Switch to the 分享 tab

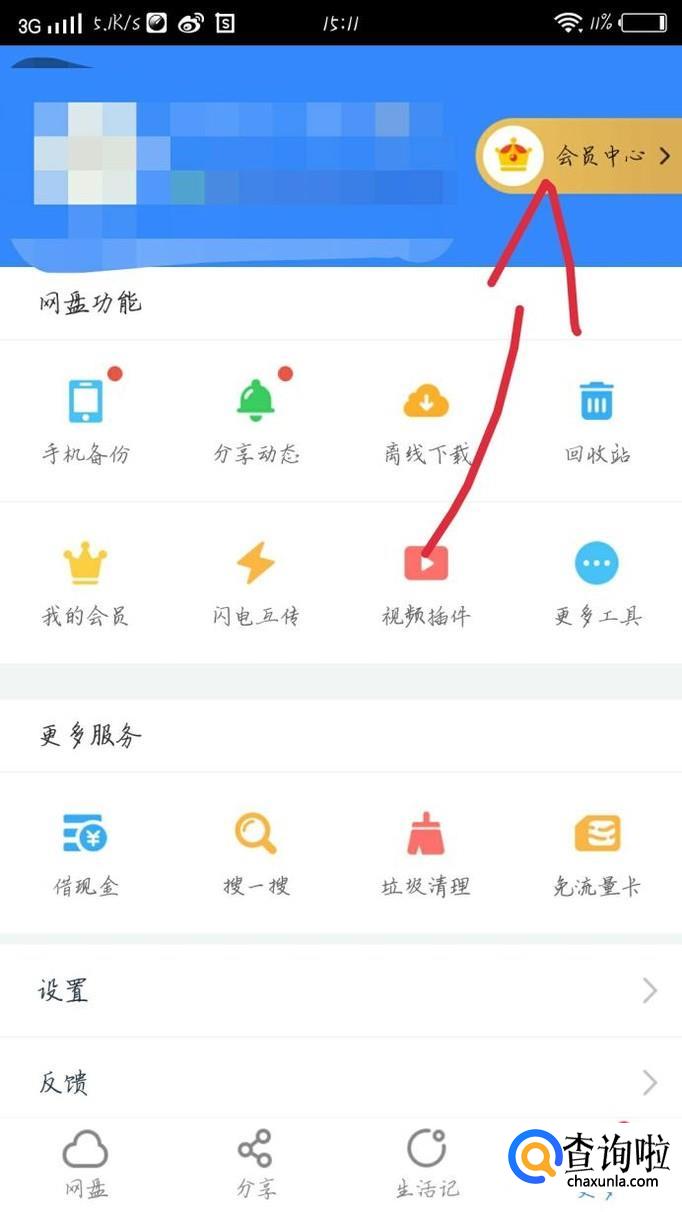pos(256,1164)
